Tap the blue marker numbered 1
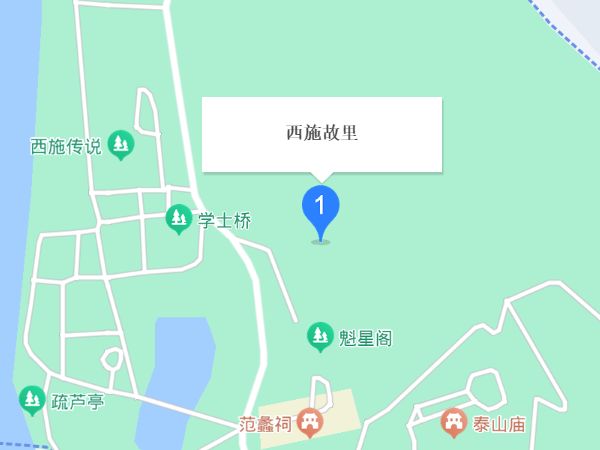This screenshot has height=450, width=600. [320, 208]
